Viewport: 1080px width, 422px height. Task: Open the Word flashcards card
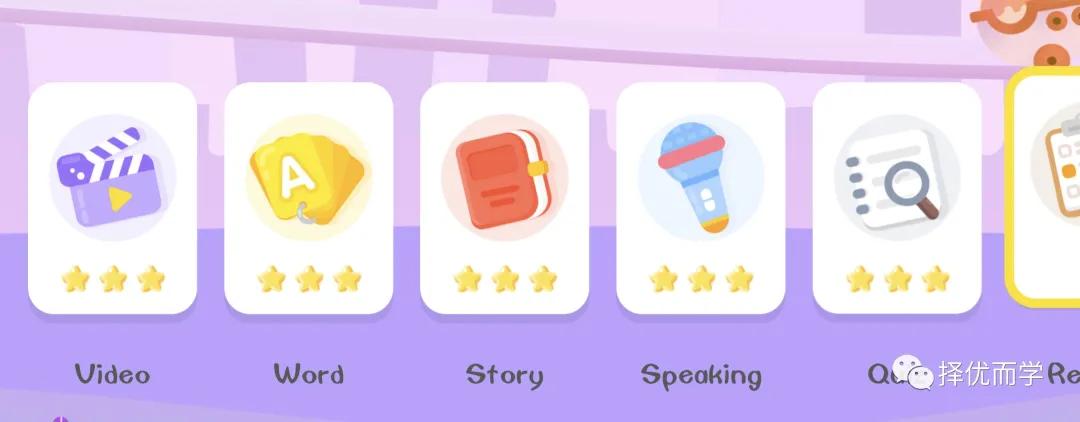point(308,197)
